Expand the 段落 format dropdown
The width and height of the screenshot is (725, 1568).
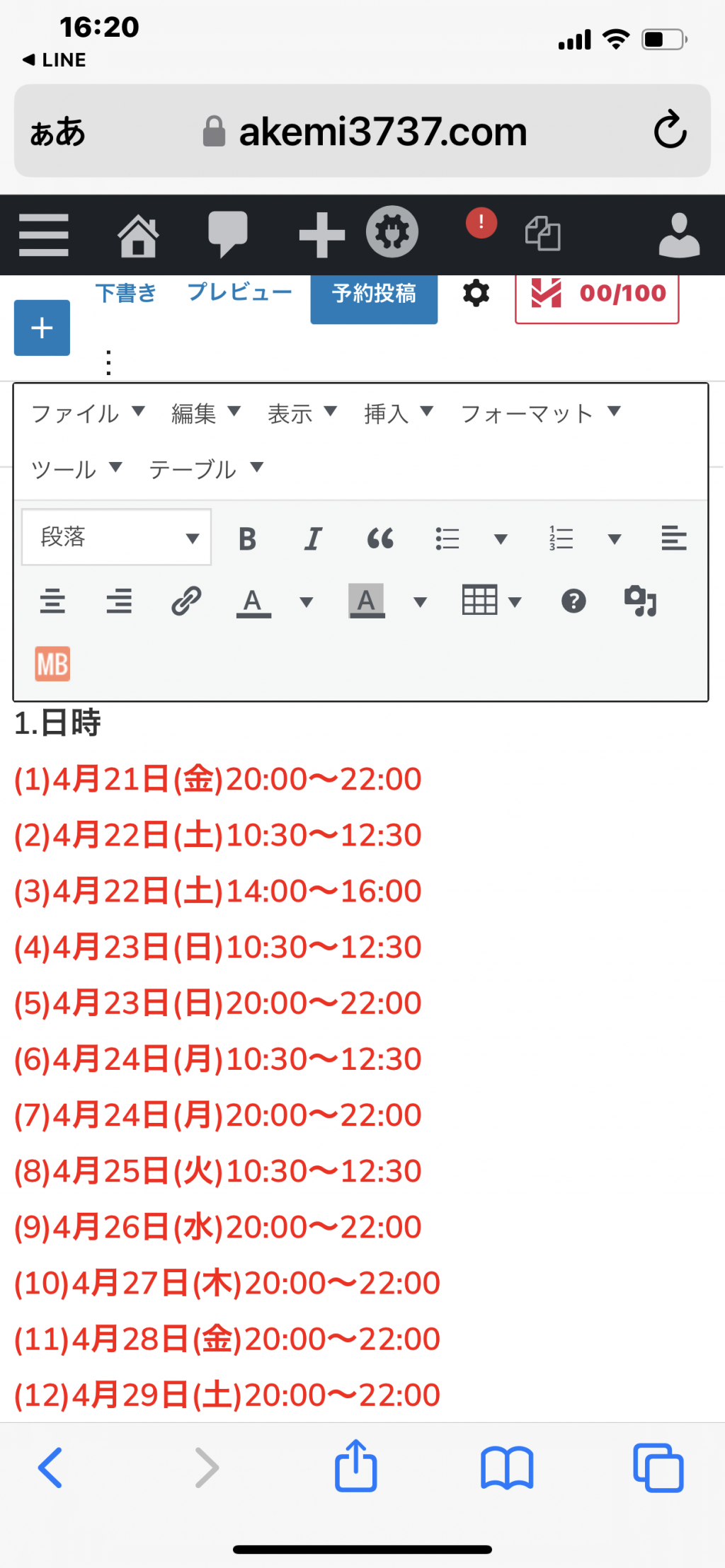point(117,537)
